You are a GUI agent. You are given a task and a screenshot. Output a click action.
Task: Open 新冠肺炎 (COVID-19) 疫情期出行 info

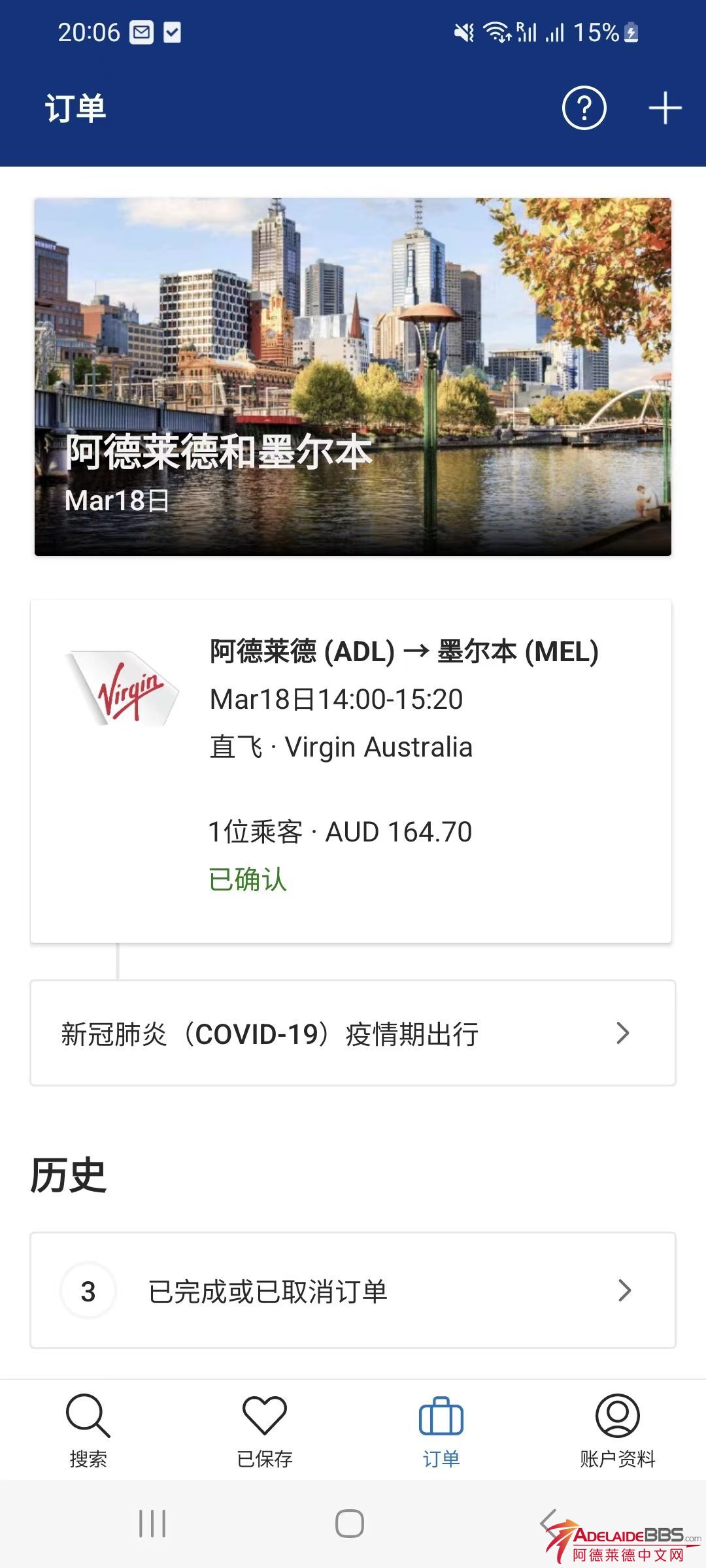pyautogui.click(x=353, y=1033)
